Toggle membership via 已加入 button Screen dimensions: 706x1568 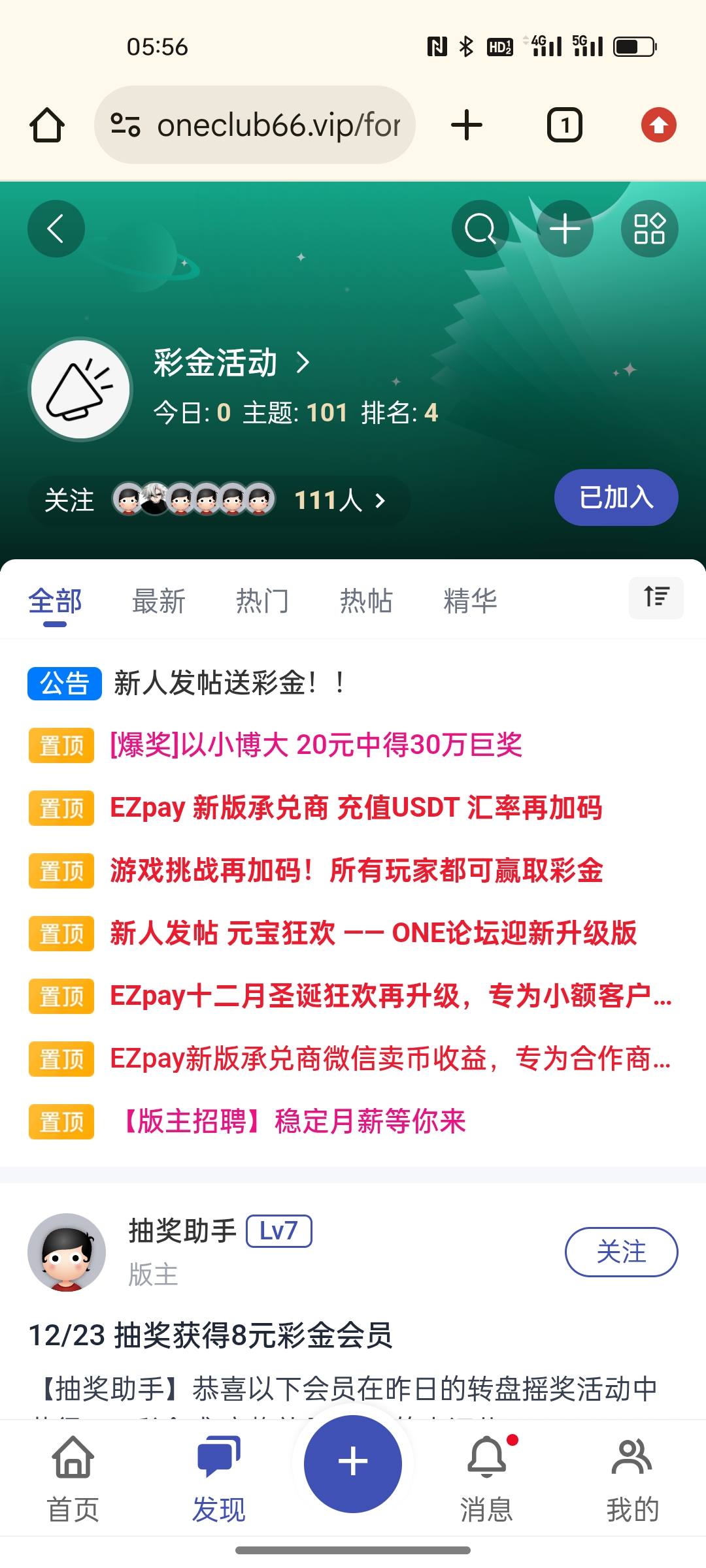coord(615,497)
